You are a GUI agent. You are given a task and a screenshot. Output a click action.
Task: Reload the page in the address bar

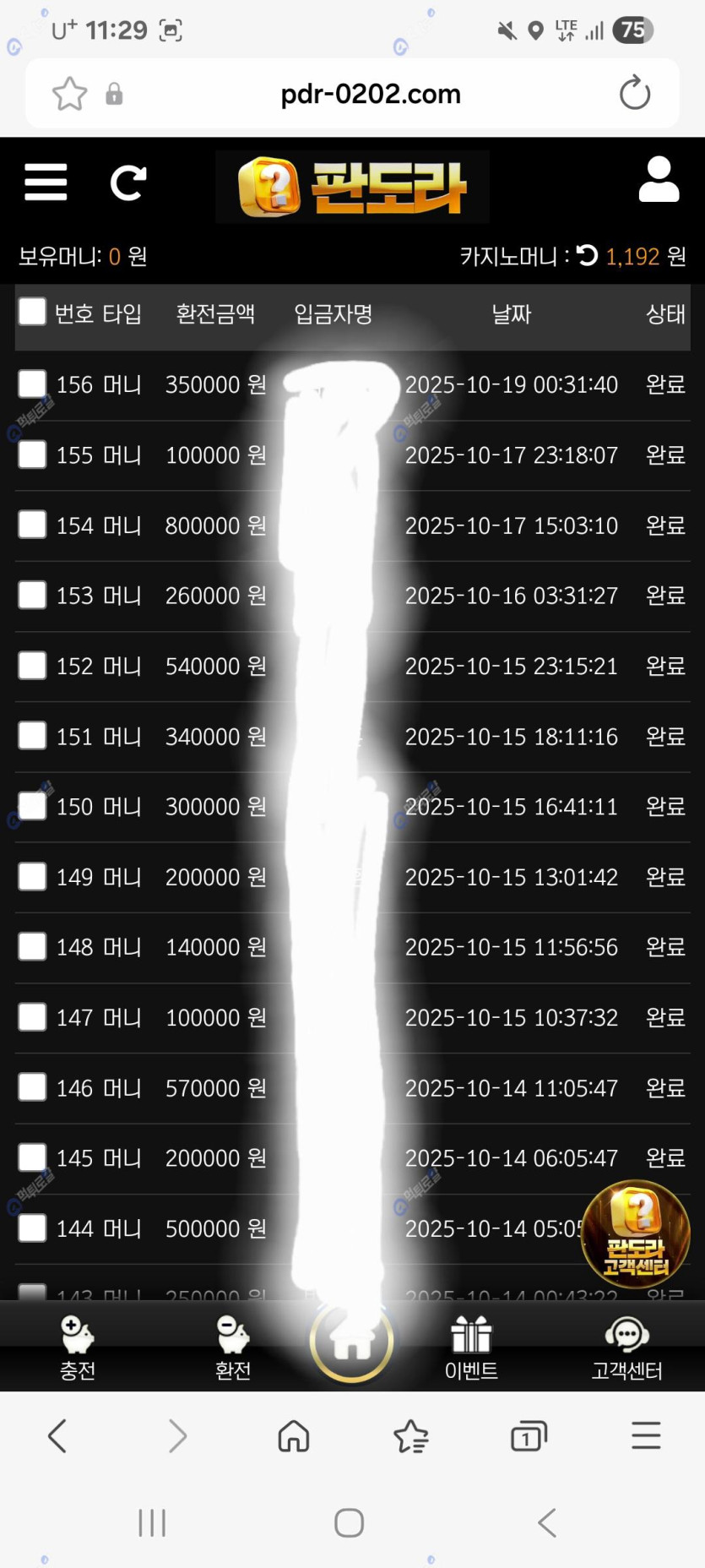click(x=634, y=93)
